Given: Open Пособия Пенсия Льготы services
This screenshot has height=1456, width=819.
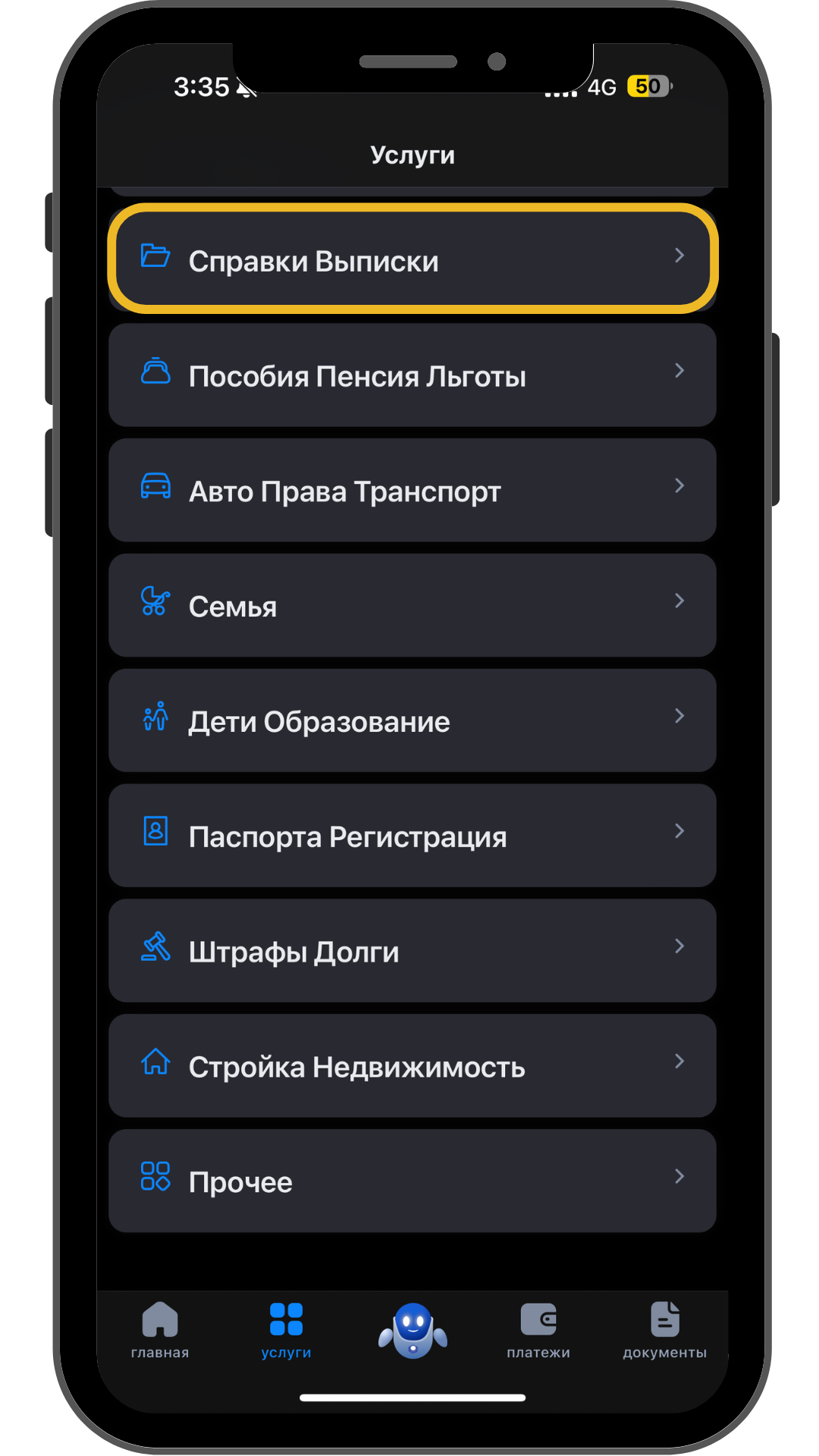Looking at the screenshot, I should coord(412,375).
